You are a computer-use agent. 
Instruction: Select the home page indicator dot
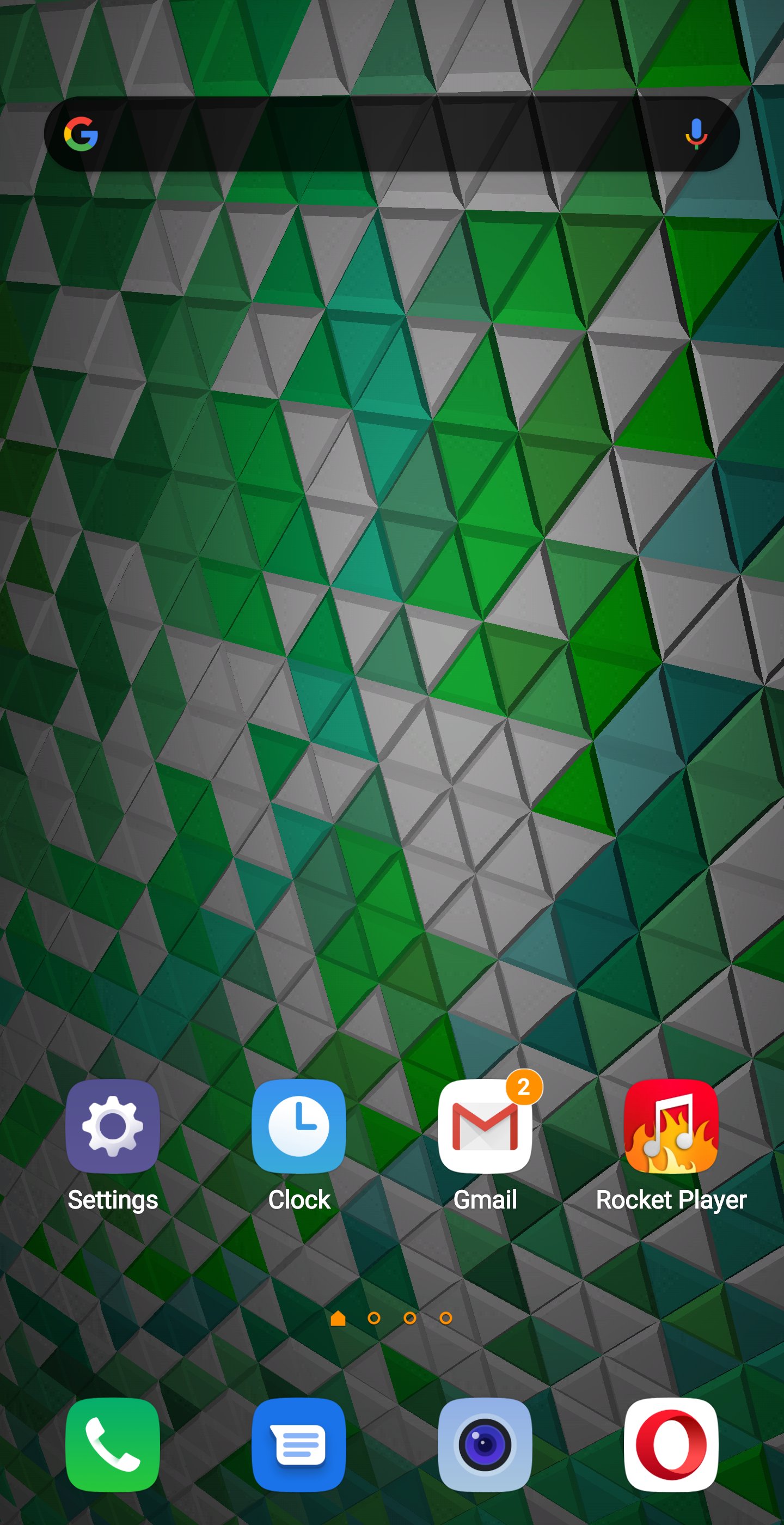tap(339, 1319)
